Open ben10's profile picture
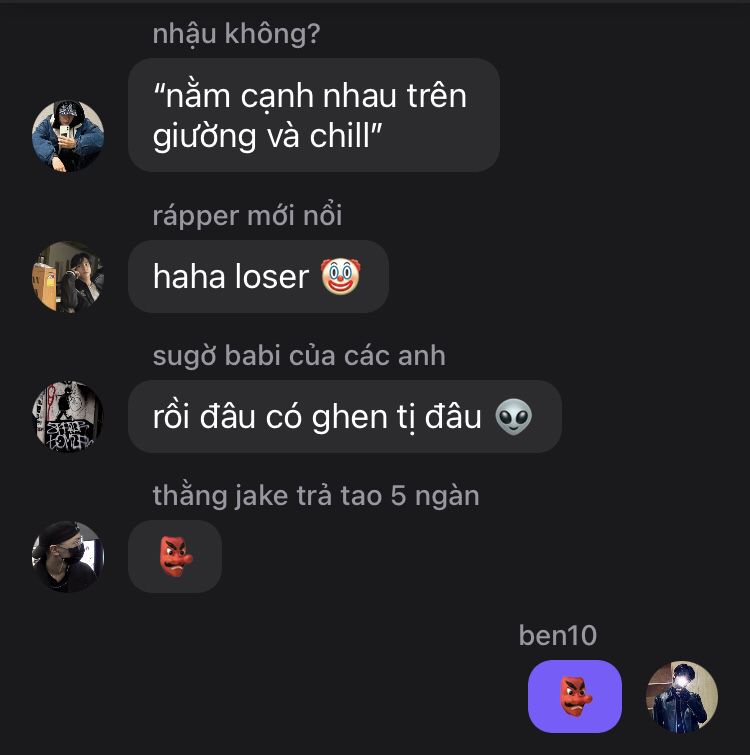 click(x=682, y=697)
